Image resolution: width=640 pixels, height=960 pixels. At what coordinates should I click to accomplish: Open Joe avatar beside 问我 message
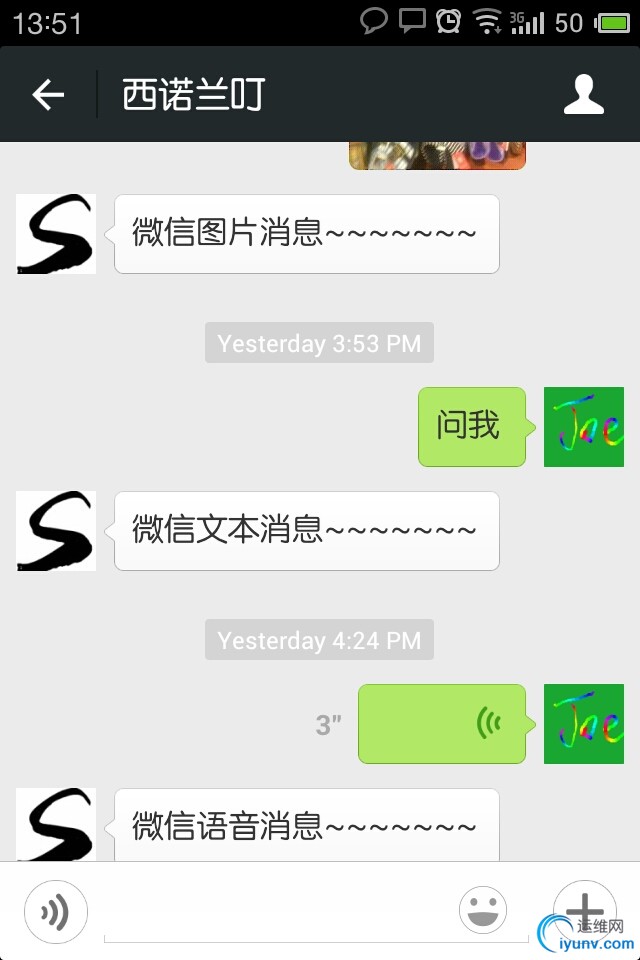coord(583,427)
